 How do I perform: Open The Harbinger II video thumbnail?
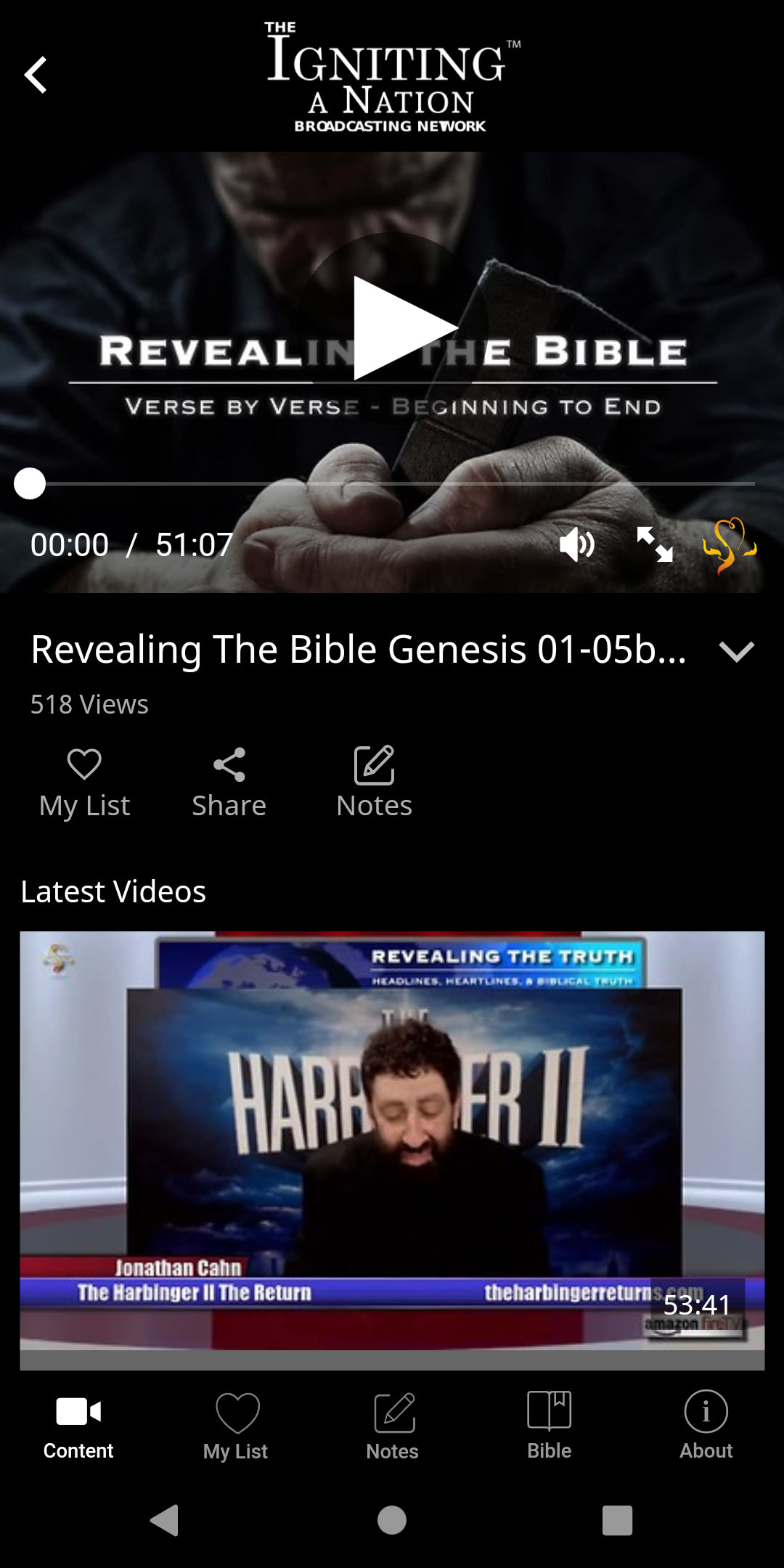click(392, 1151)
